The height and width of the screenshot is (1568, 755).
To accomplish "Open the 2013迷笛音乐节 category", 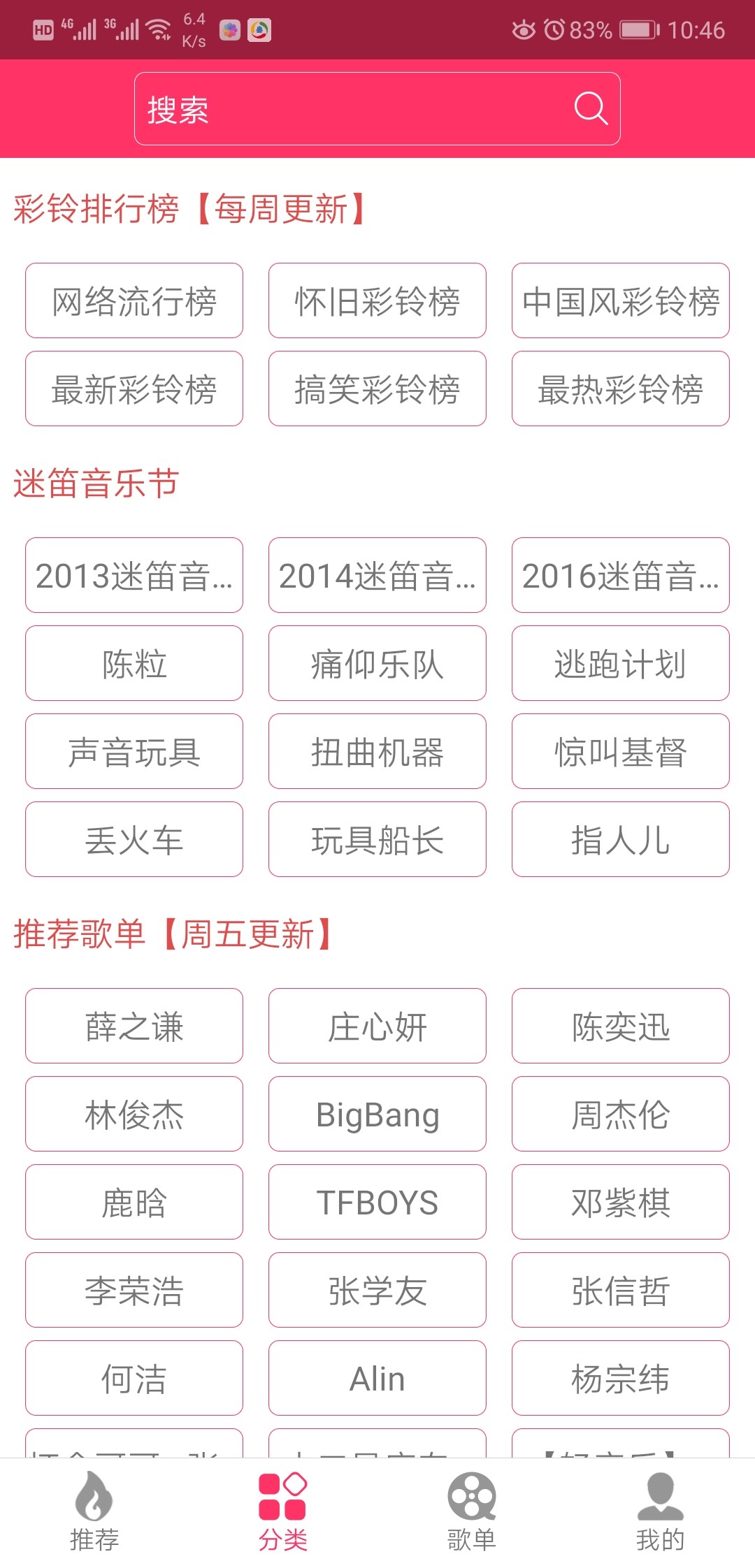I will pyautogui.click(x=134, y=576).
